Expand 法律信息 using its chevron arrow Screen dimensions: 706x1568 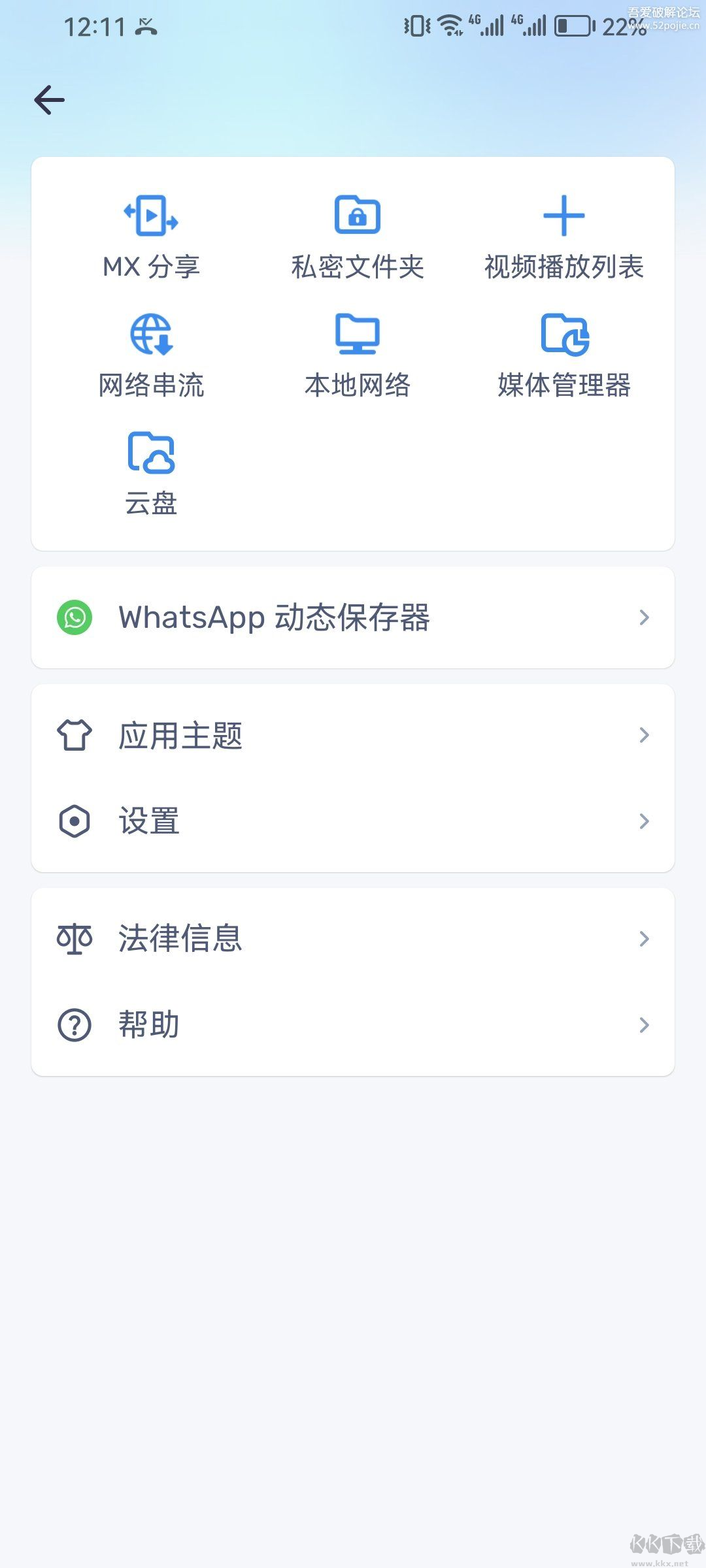pyautogui.click(x=644, y=939)
